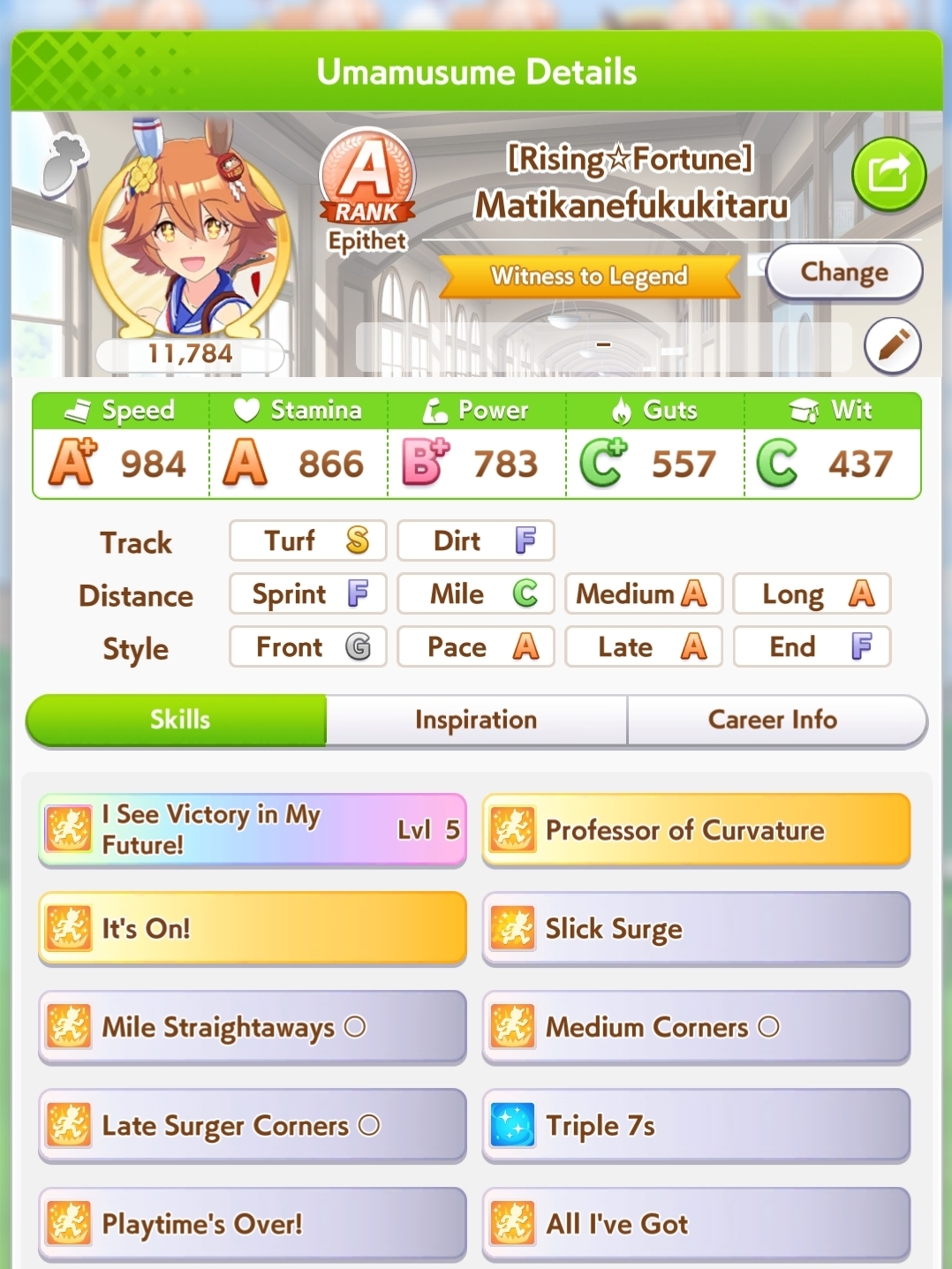Viewport: 952px width, 1269px height.
Task: Open the Mile Straightaways skill
Action: pos(253,1027)
